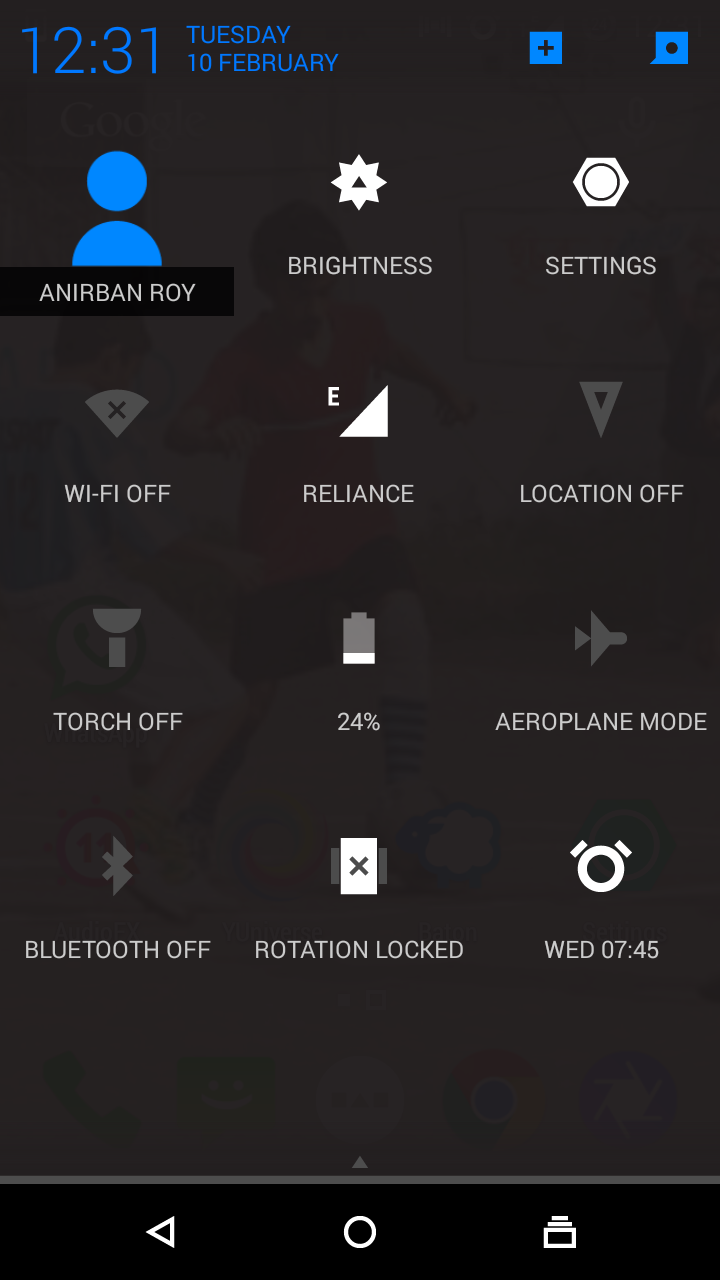Screen dimensions: 720x1280
Task: Enable Wi-Fi by tapping its tile
Action: tap(117, 440)
